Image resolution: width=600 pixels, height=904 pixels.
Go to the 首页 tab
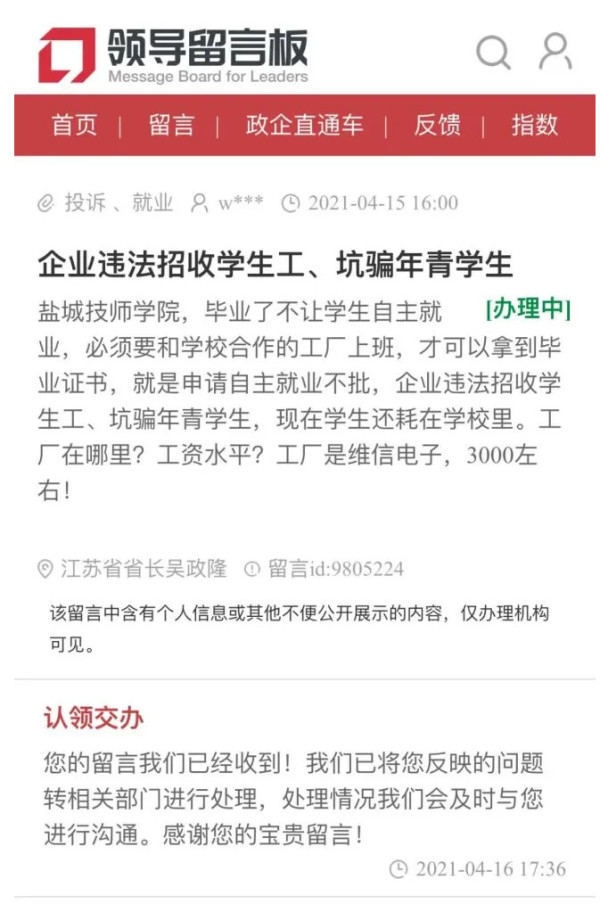pyautogui.click(x=75, y=126)
